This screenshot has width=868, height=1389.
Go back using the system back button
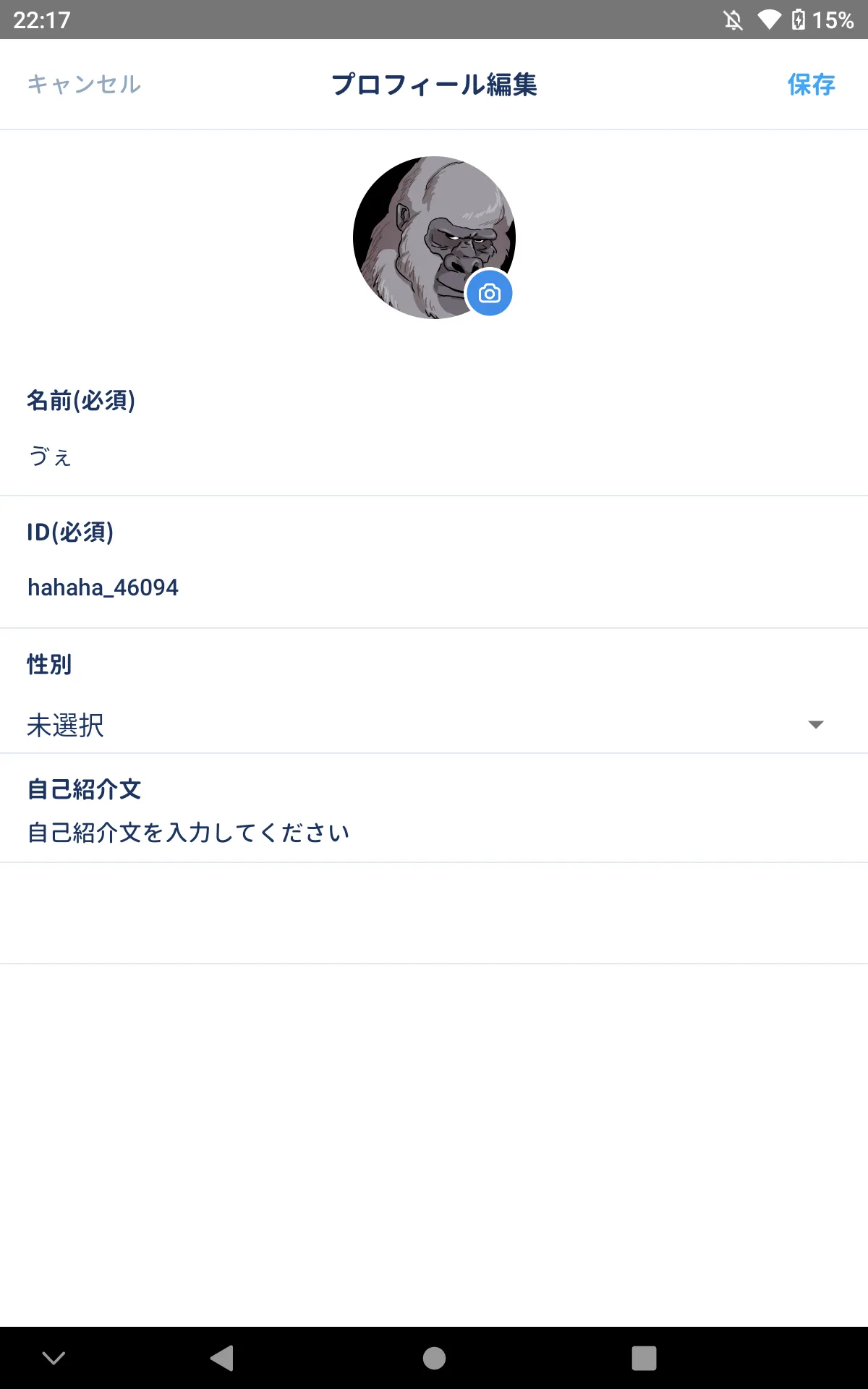click(222, 1358)
